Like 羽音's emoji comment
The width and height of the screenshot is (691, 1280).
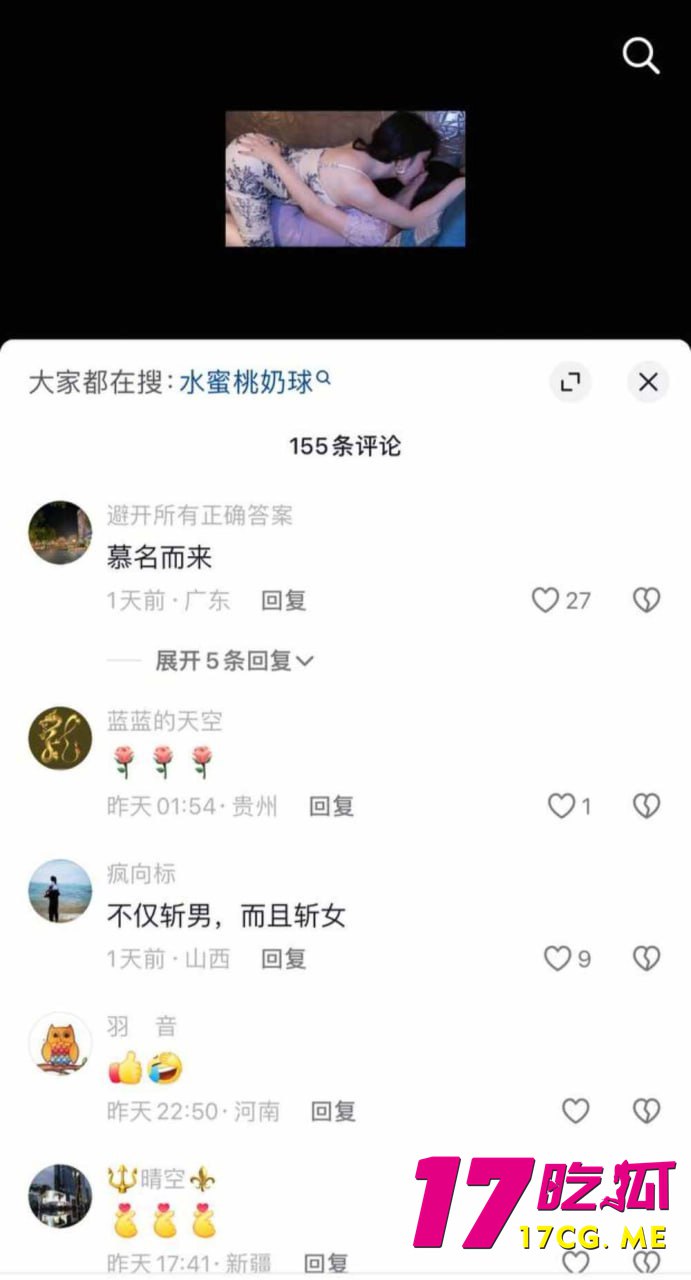(x=575, y=1111)
